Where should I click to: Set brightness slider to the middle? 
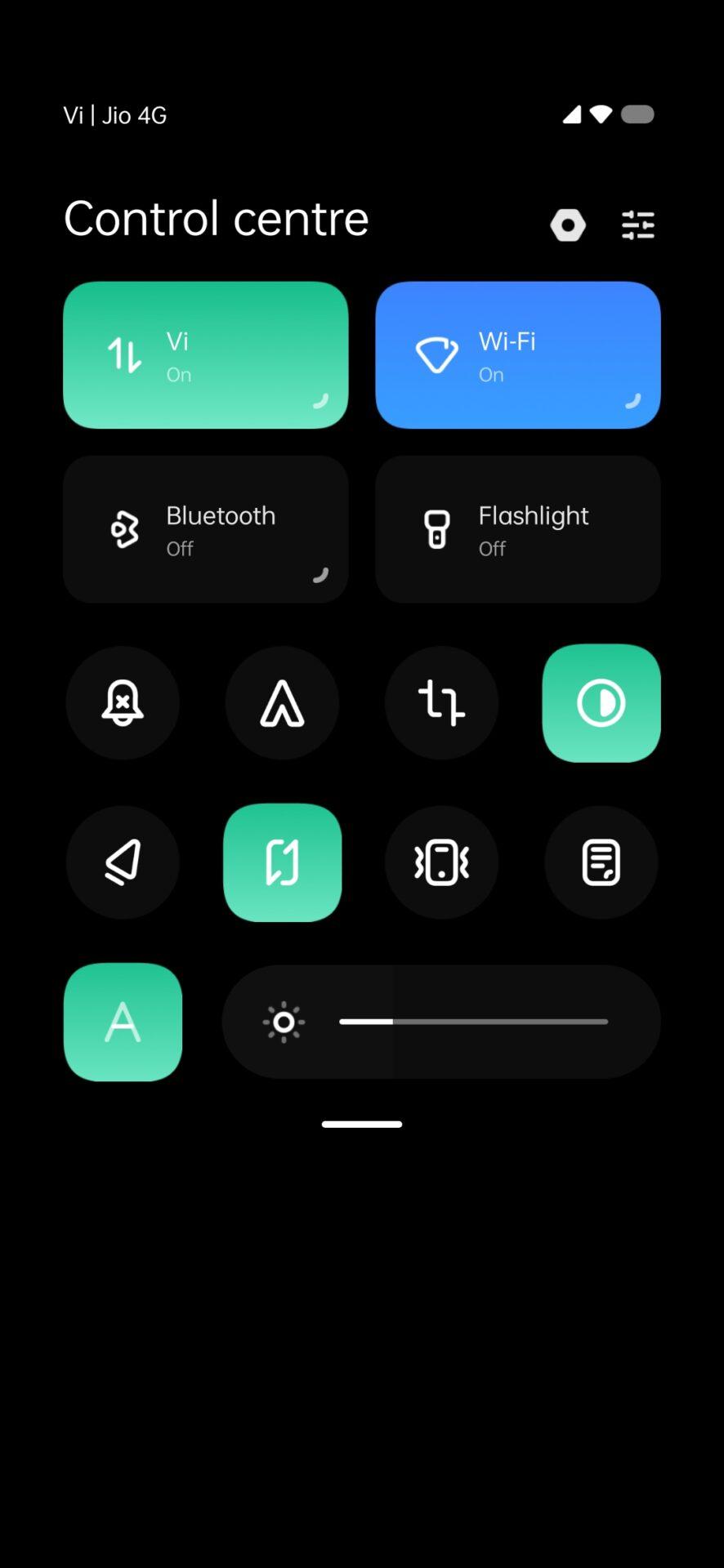(474, 1022)
